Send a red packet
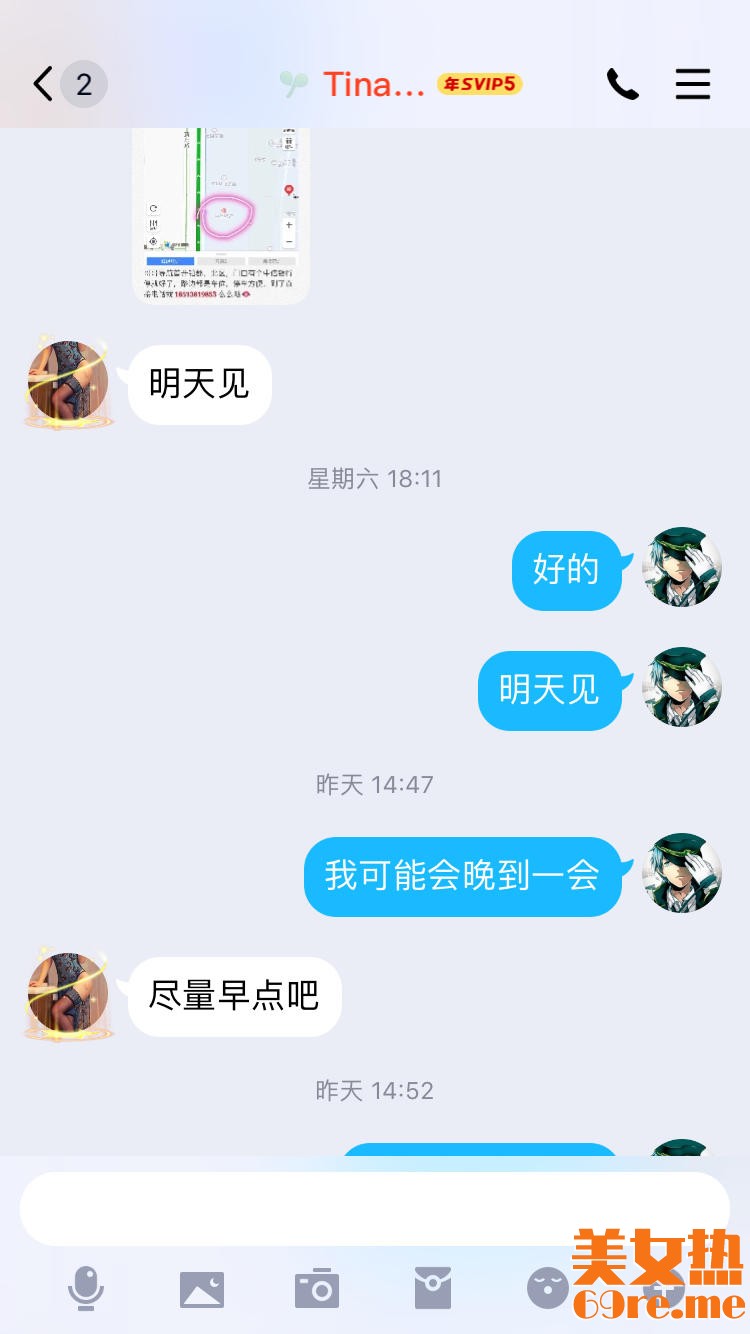Image resolution: width=750 pixels, height=1334 pixels. [433, 1288]
